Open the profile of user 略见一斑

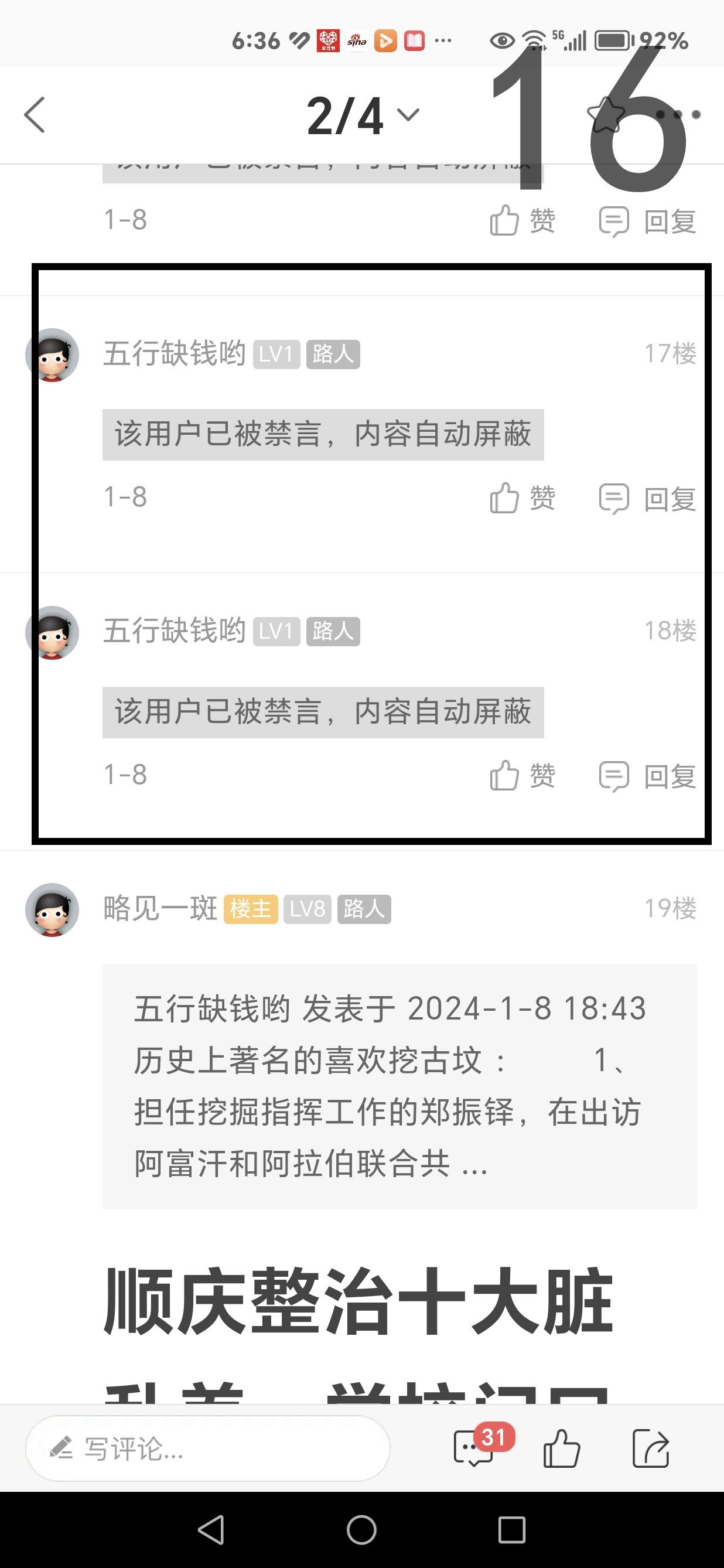point(160,909)
